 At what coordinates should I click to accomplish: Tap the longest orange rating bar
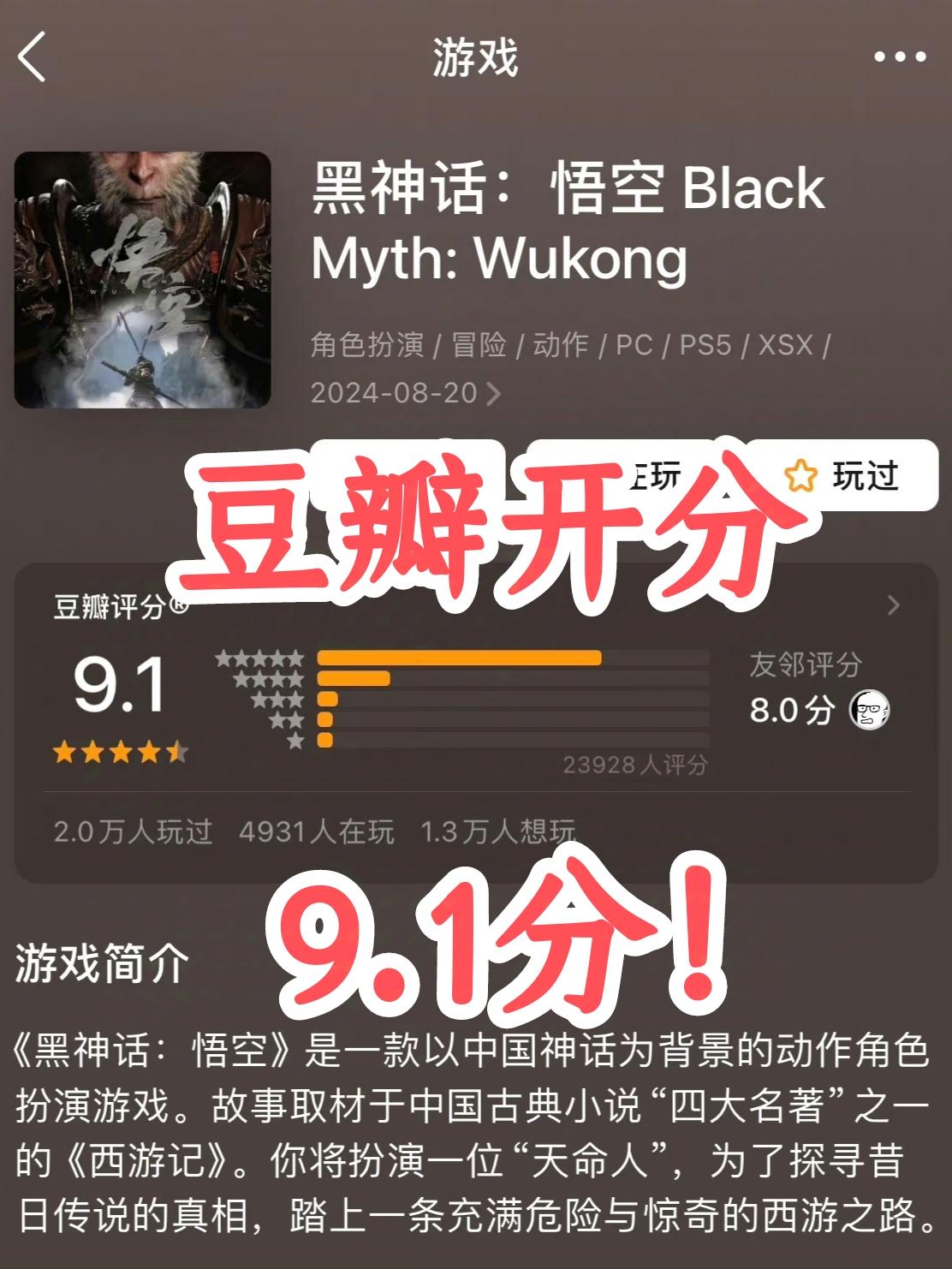pyautogui.click(x=458, y=659)
